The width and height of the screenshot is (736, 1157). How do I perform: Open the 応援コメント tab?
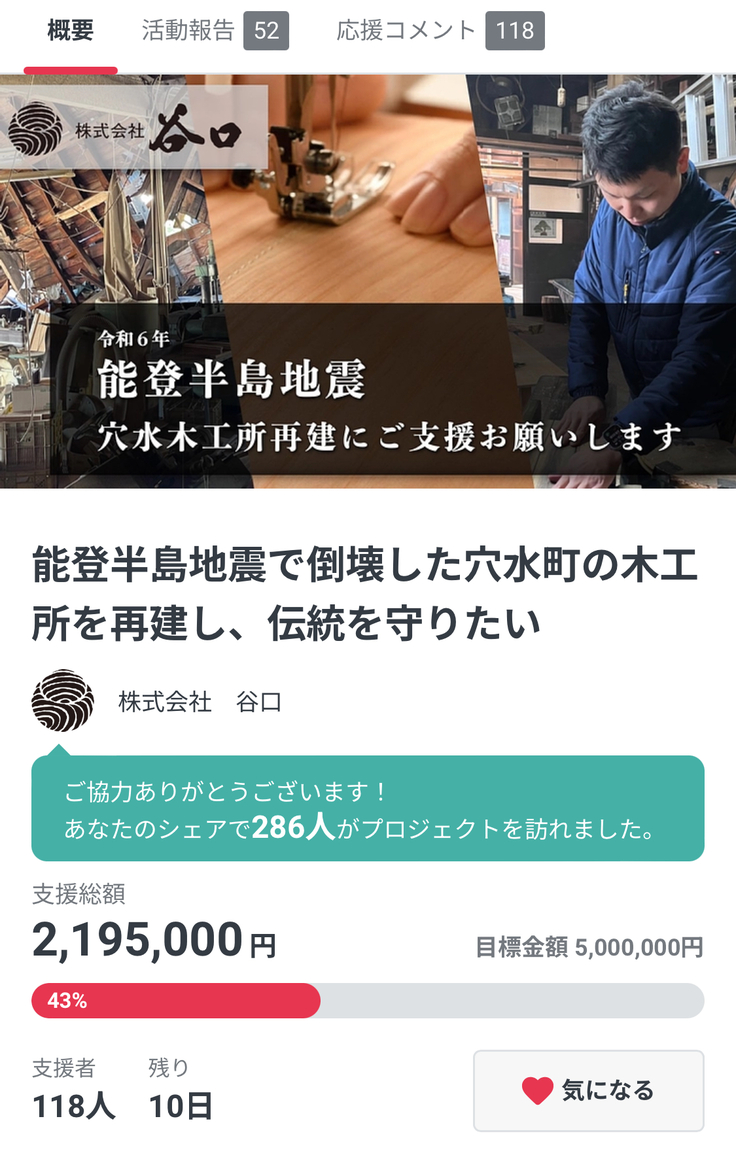tap(439, 31)
